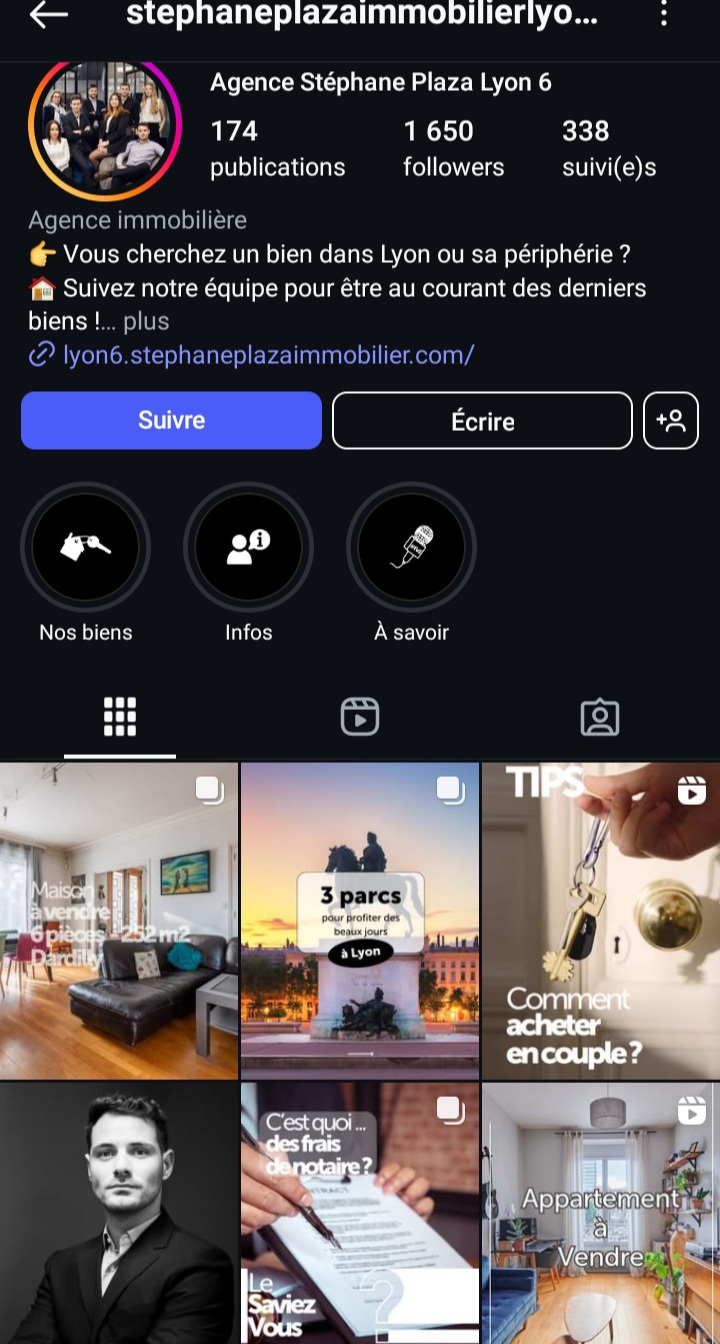Screen dimensions: 720x1344
Task: Switch to the posts grid tab
Action: [120, 717]
